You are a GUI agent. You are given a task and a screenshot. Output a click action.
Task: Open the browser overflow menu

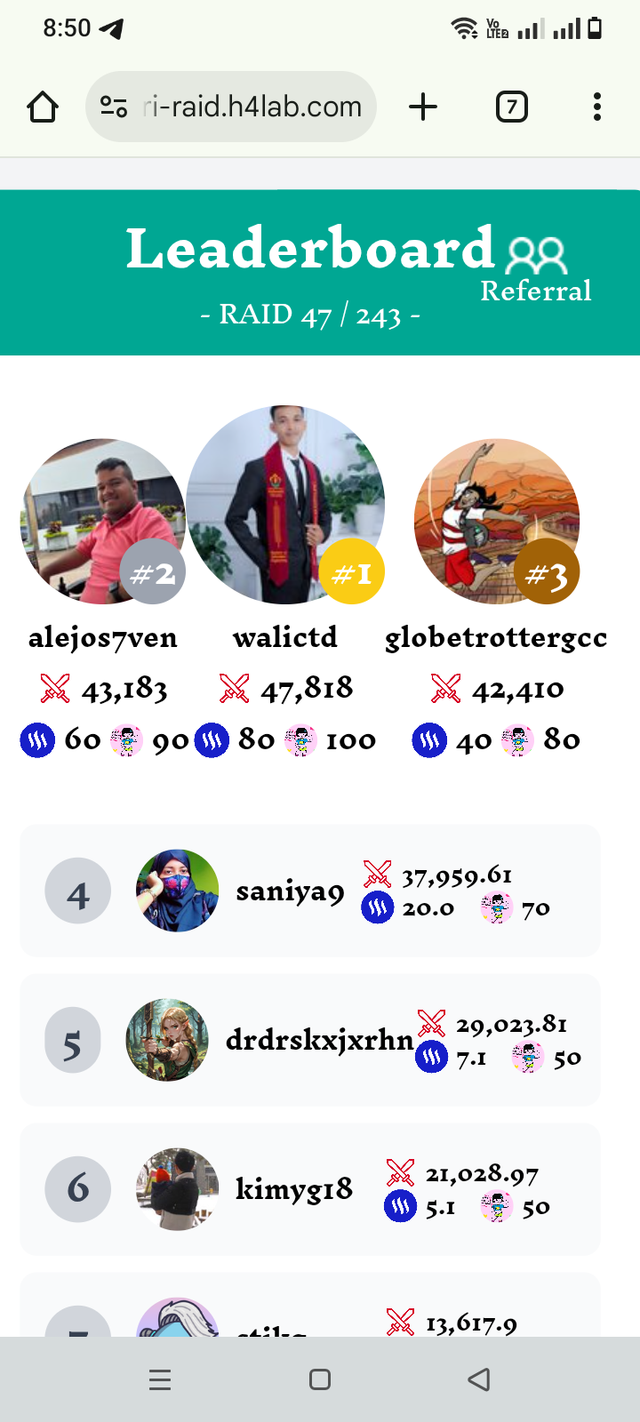tap(597, 107)
